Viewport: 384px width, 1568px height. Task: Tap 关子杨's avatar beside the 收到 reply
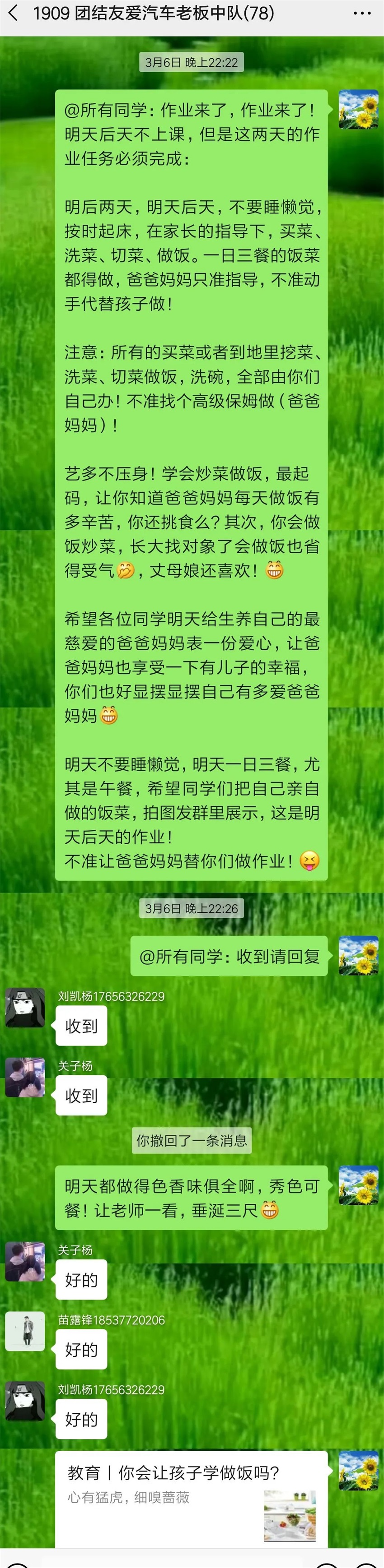[25, 1078]
